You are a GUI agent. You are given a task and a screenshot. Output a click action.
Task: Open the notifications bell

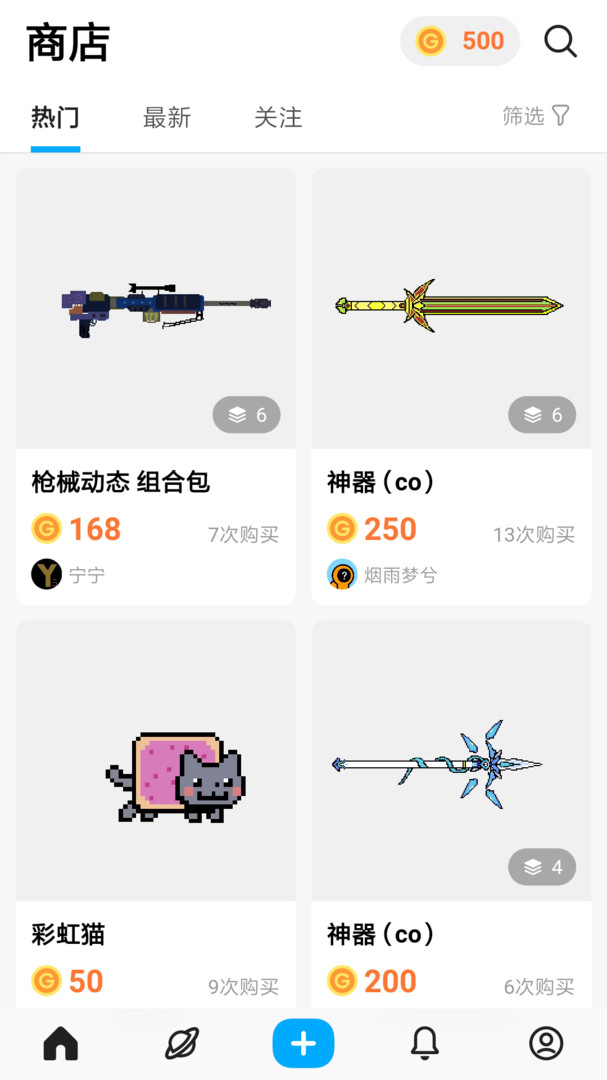pyautogui.click(x=425, y=1043)
